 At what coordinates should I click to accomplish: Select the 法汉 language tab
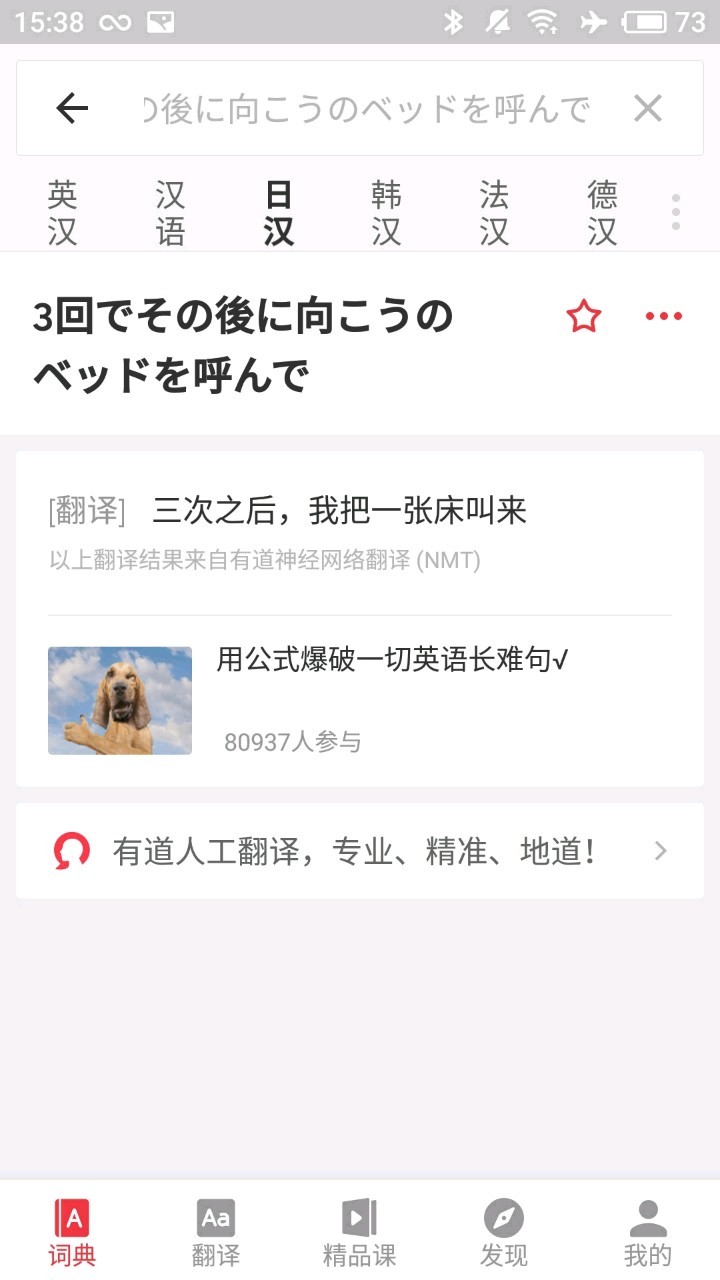pyautogui.click(x=494, y=212)
